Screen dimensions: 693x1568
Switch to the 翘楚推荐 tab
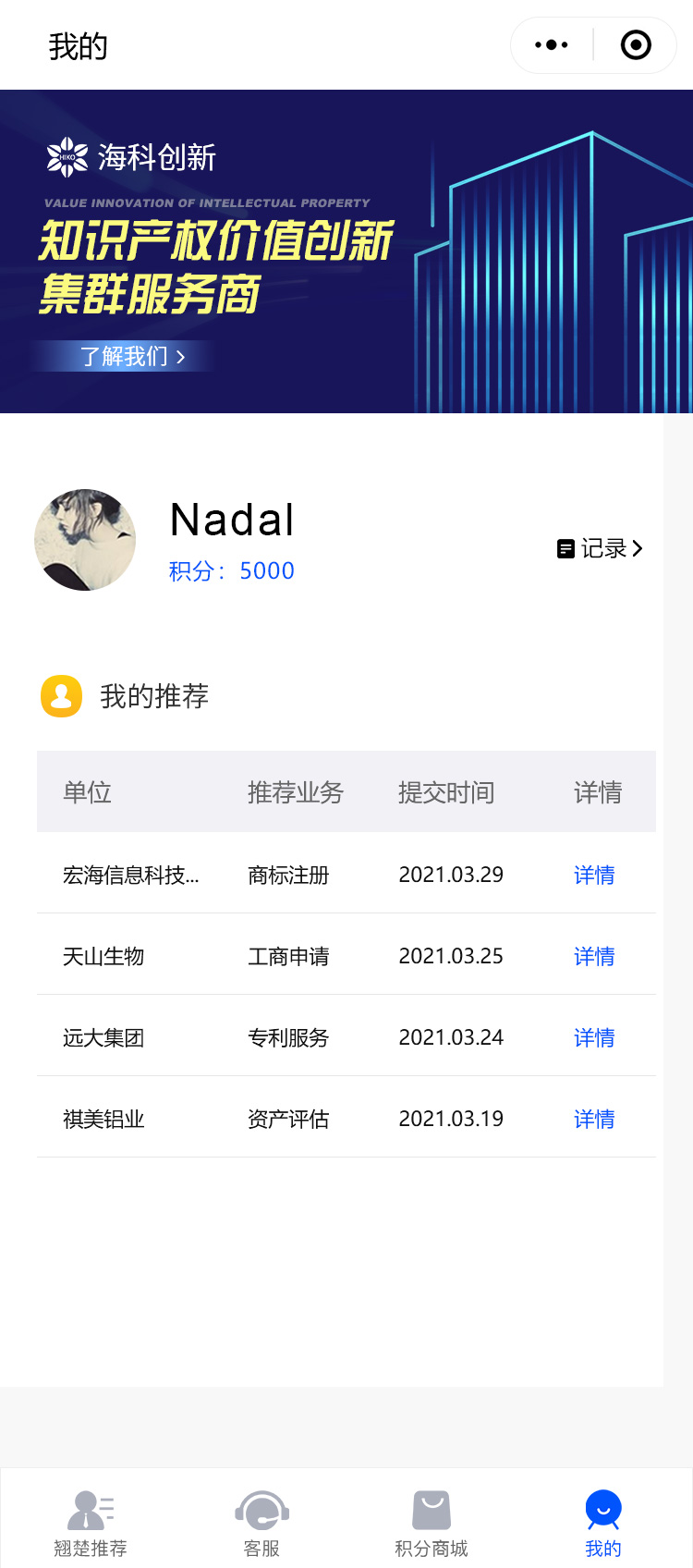point(91,1524)
